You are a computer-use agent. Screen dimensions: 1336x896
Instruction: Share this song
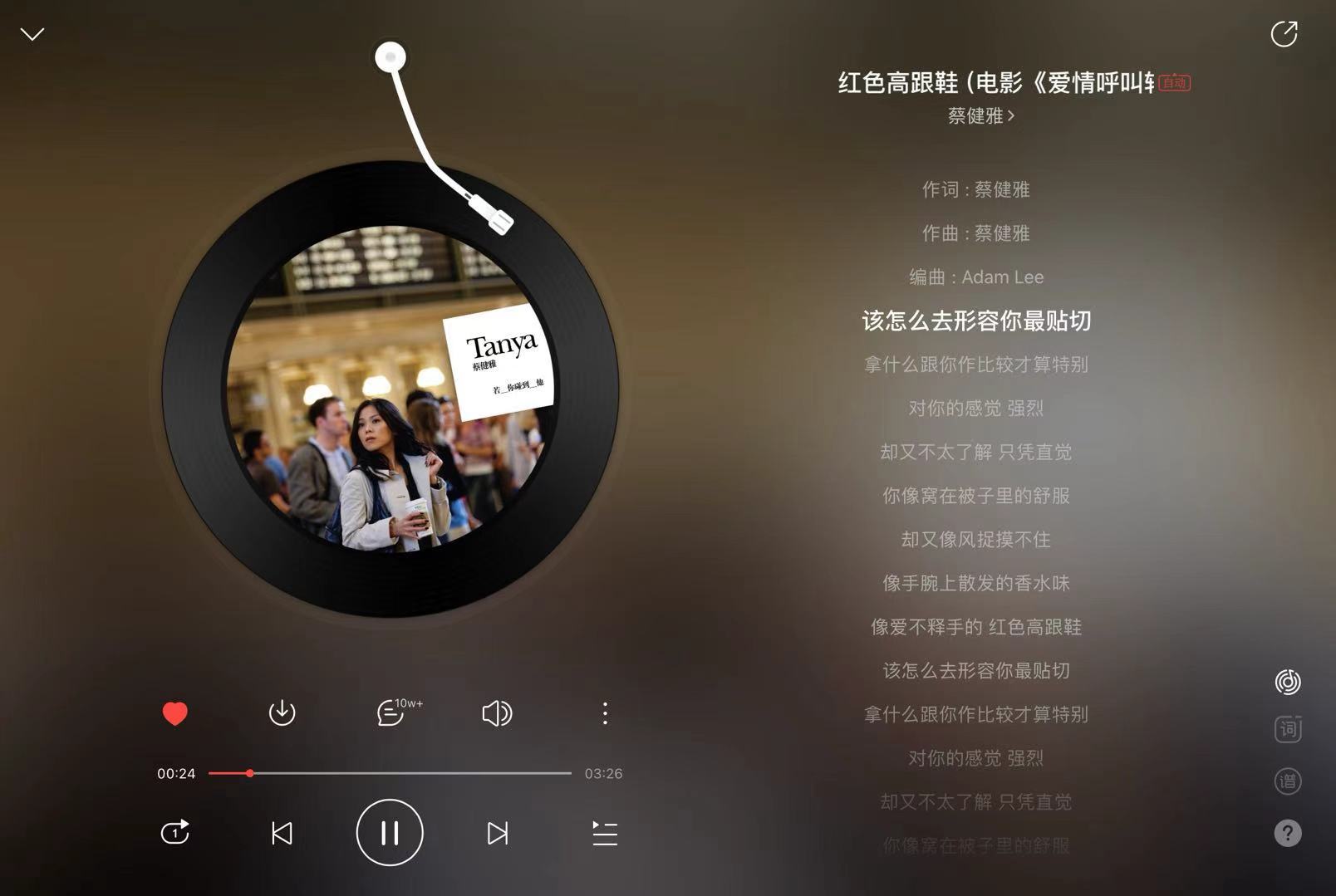1284,34
